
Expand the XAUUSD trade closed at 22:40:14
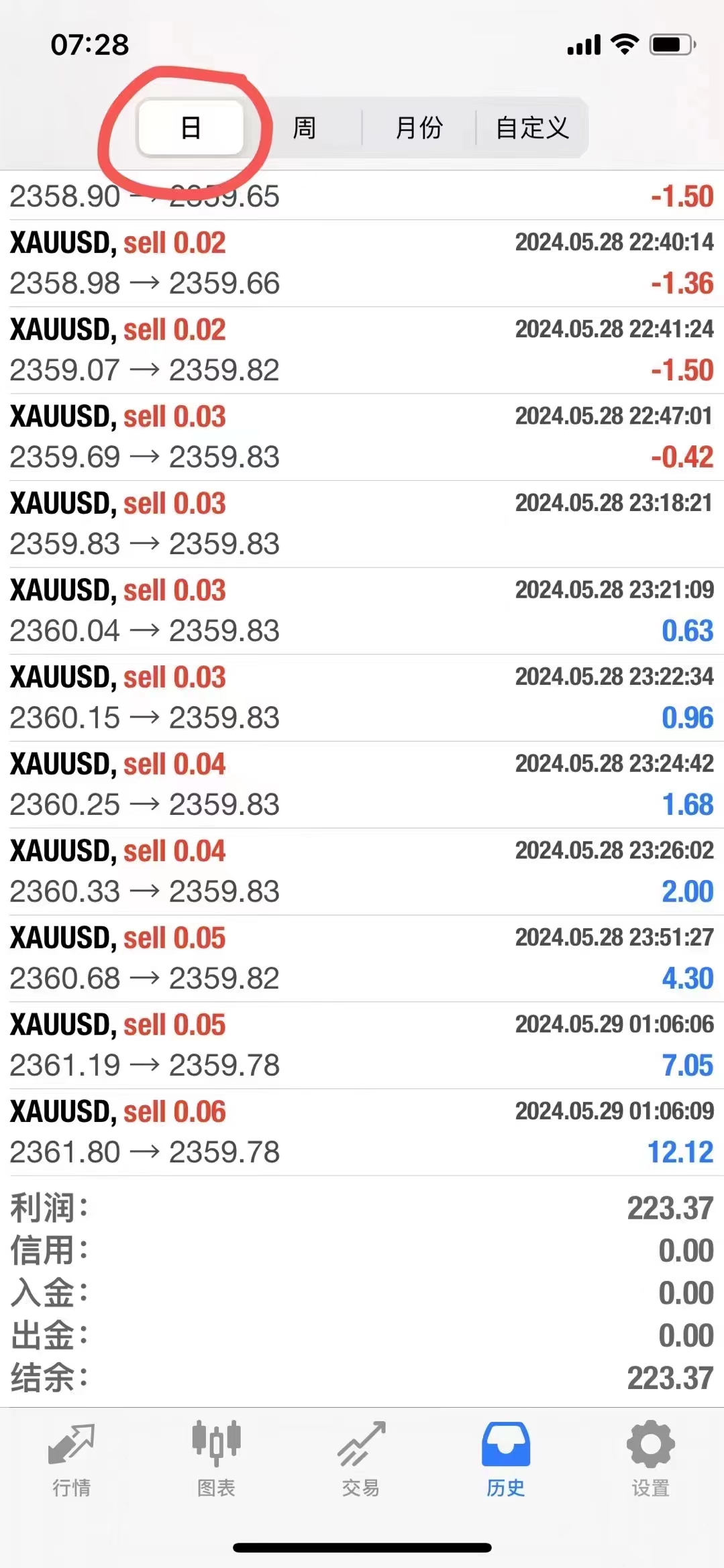(362, 264)
